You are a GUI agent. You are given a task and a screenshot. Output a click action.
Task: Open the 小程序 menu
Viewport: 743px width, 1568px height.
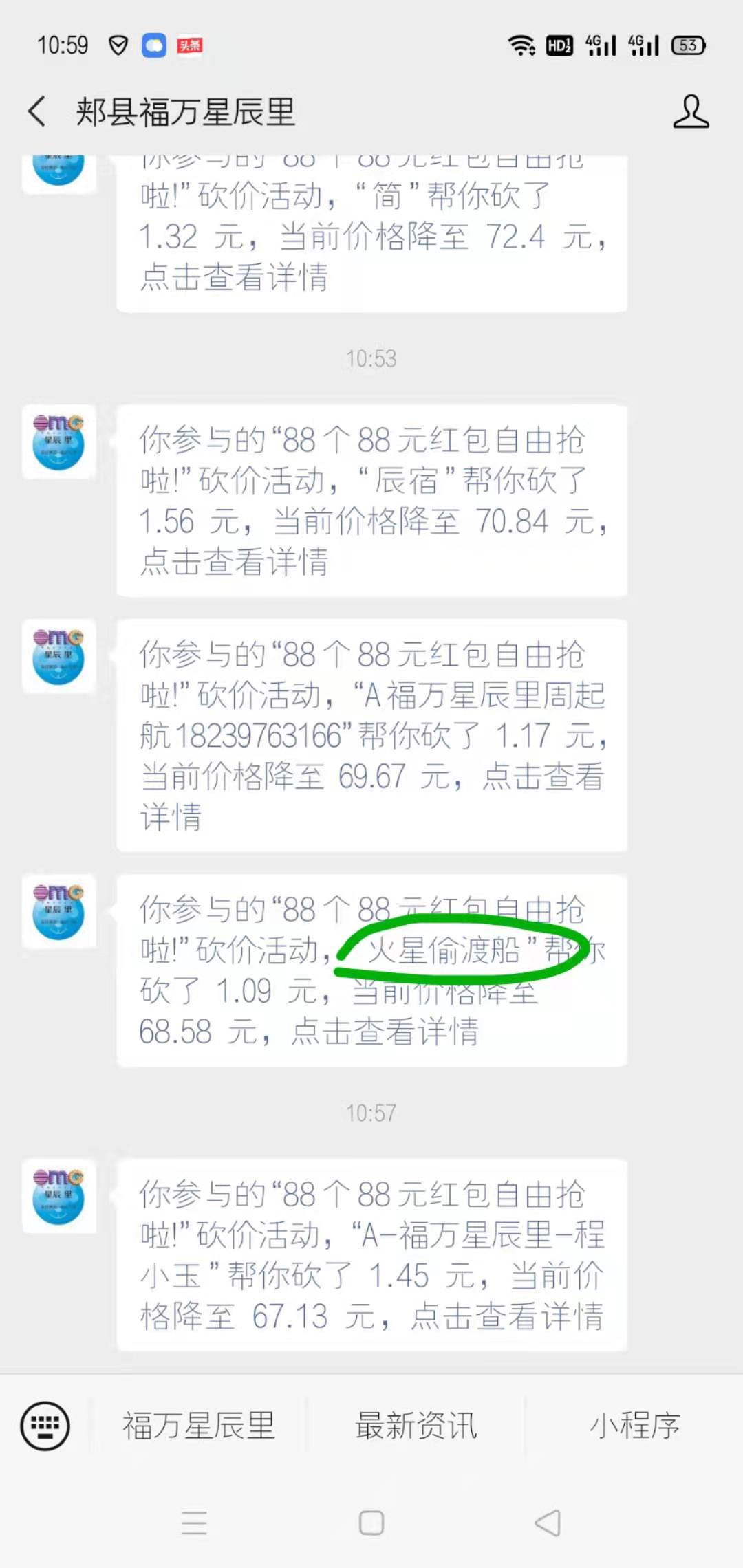(634, 1426)
